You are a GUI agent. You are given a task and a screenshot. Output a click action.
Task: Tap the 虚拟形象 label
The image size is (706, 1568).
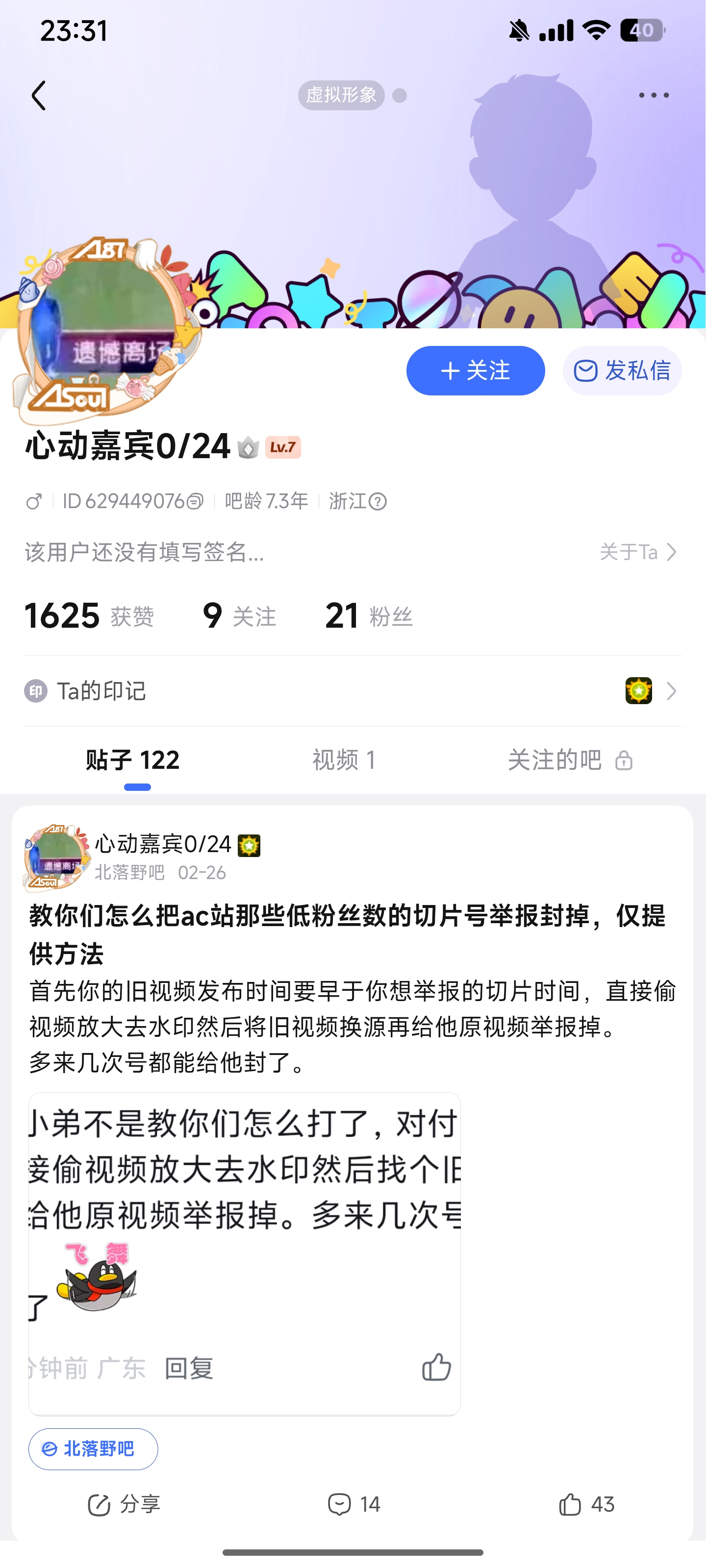pos(341,95)
